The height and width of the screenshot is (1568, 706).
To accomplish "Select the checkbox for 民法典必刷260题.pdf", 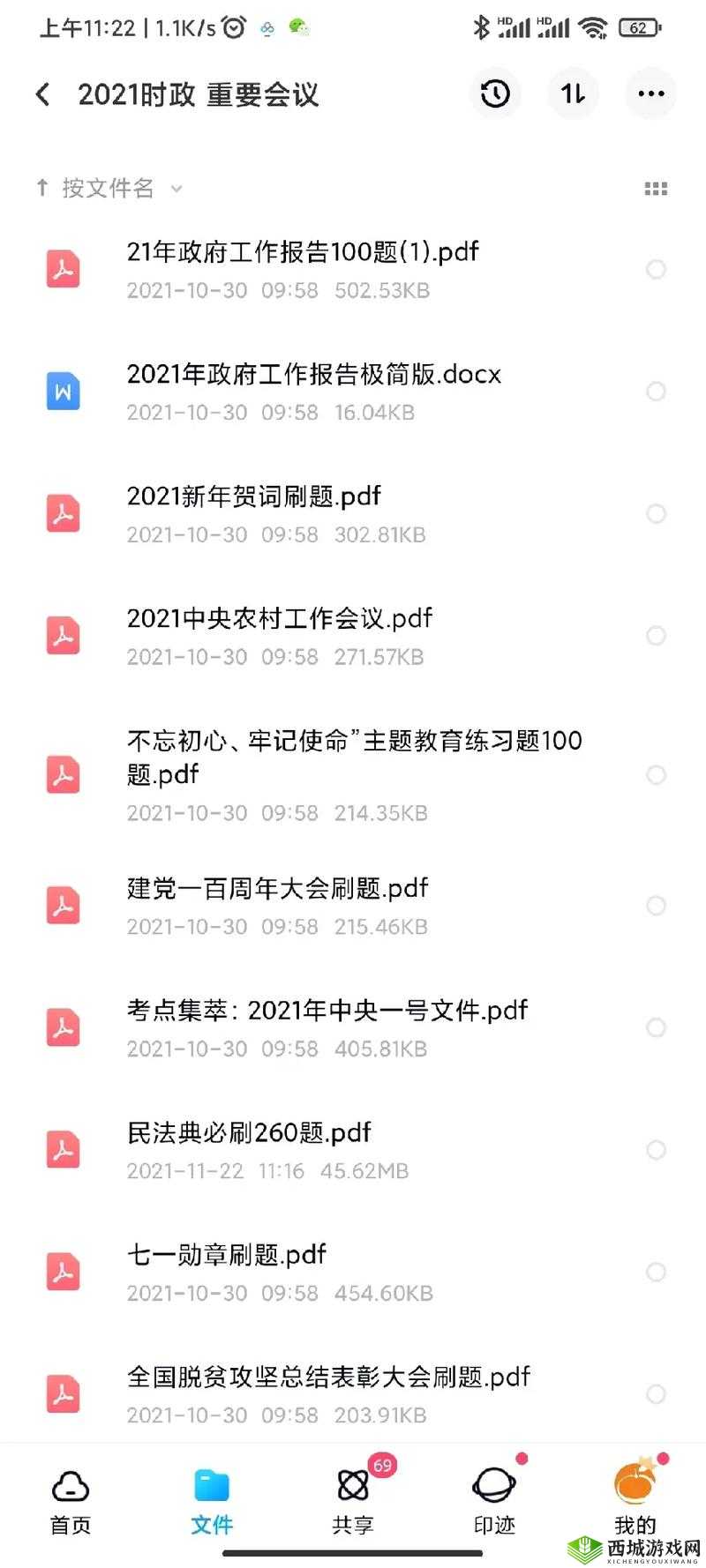I will pos(657,1151).
